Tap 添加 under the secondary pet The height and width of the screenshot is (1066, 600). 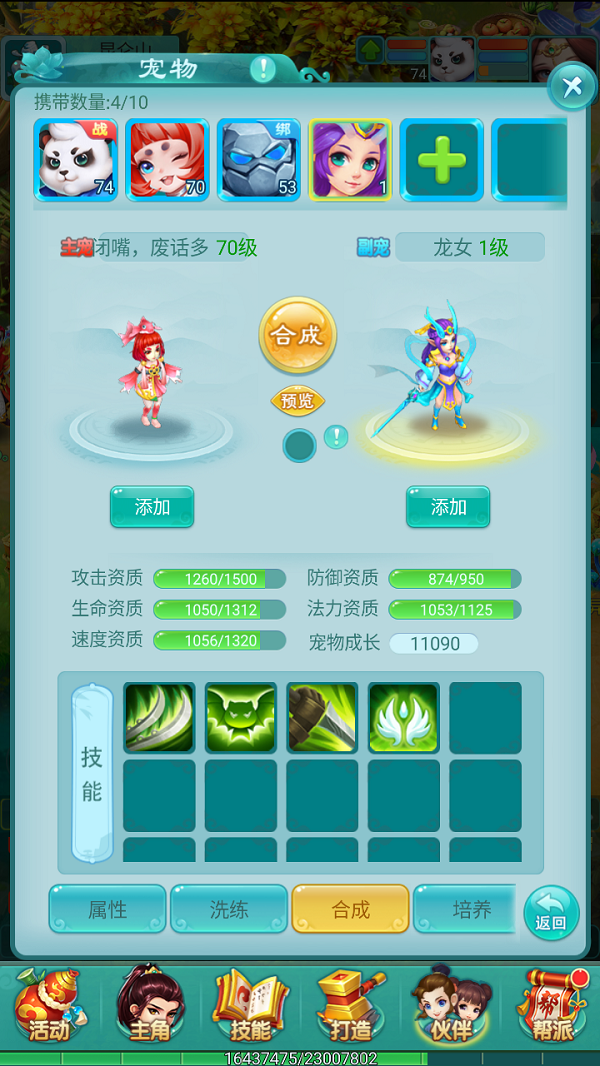448,507
